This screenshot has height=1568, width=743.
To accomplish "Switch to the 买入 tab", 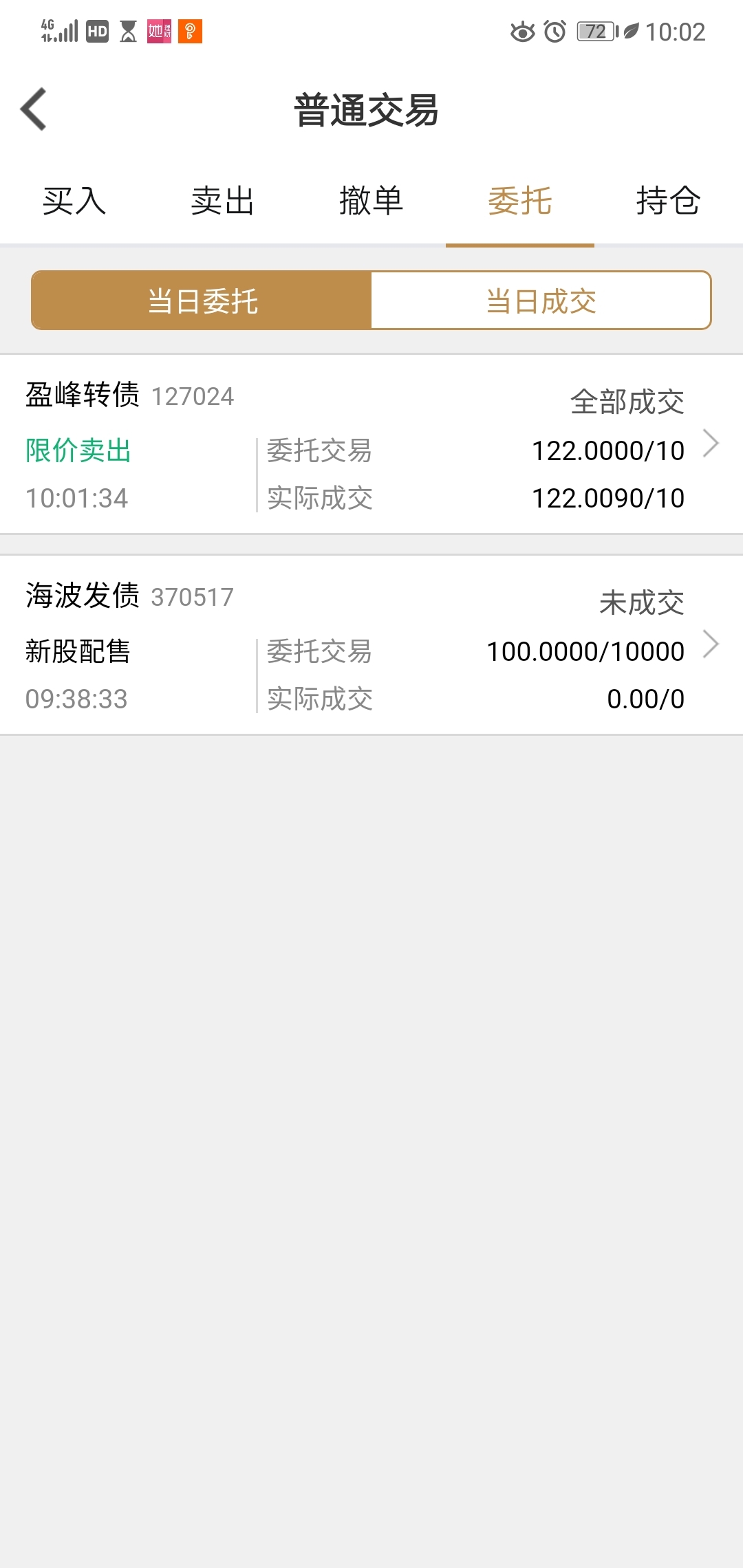I will point(74,201).
